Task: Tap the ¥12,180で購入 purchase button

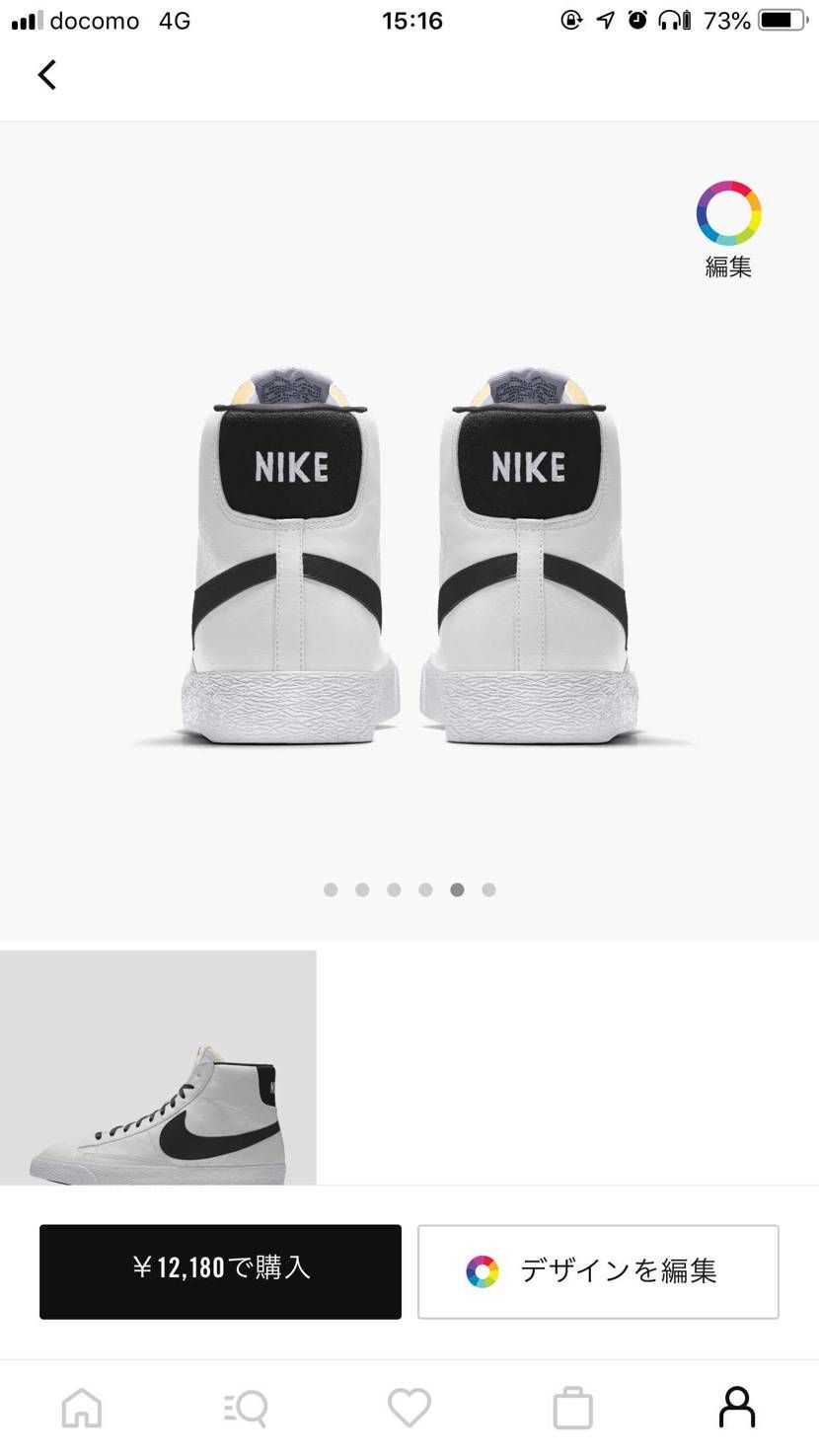Action: tap(219, 1271)
